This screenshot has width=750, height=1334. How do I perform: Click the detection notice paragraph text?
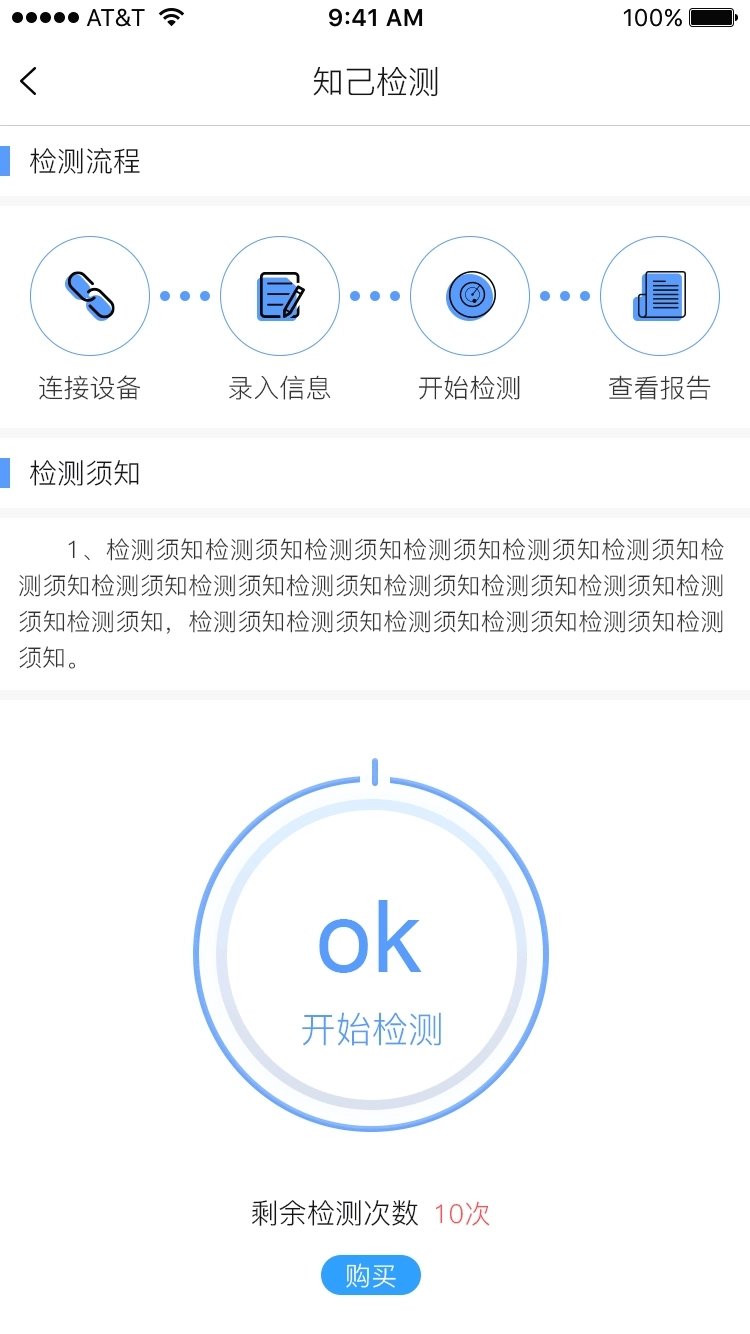375,595
